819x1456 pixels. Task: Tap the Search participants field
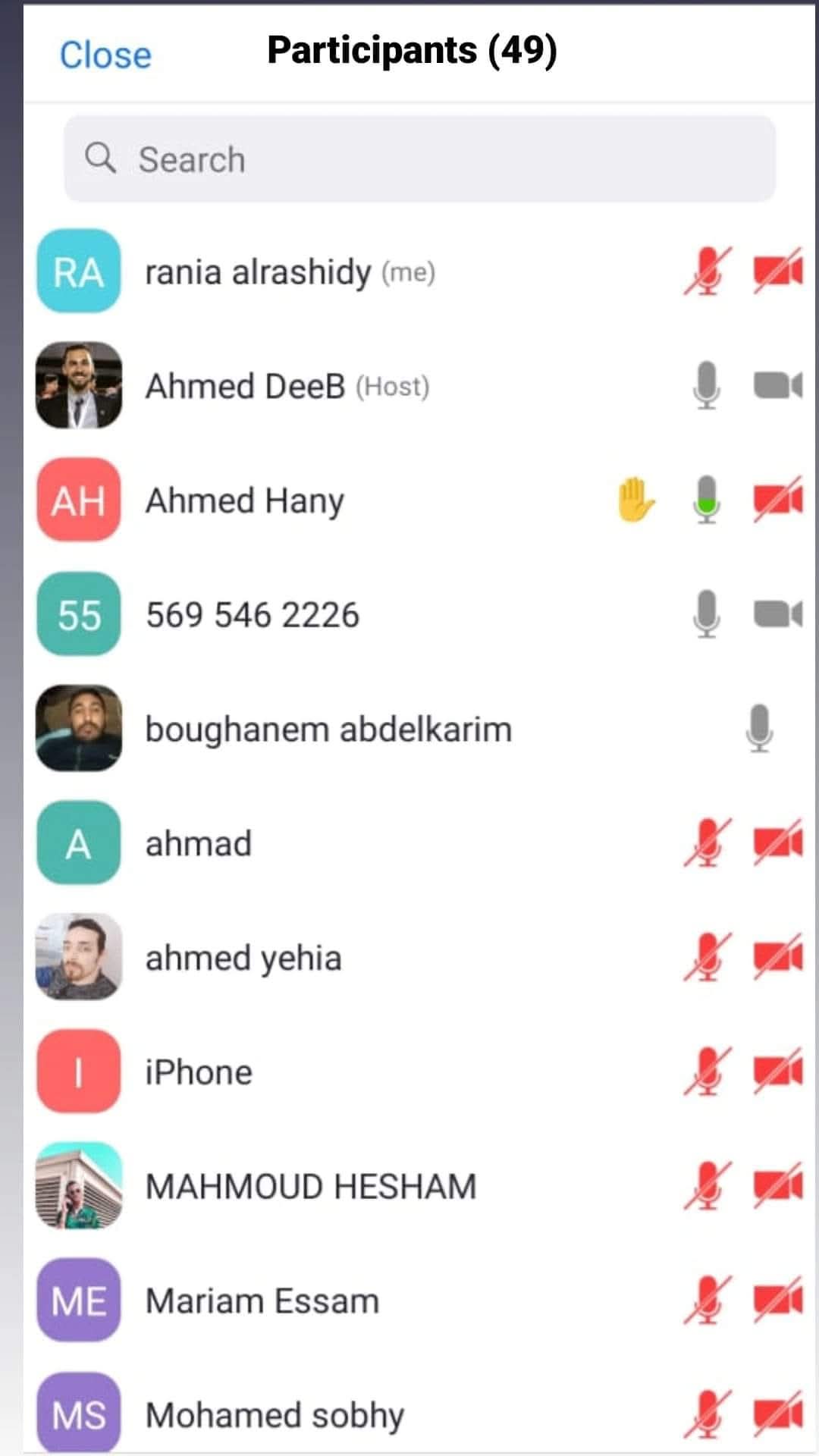pyautogui.click(x=419, y=159)
